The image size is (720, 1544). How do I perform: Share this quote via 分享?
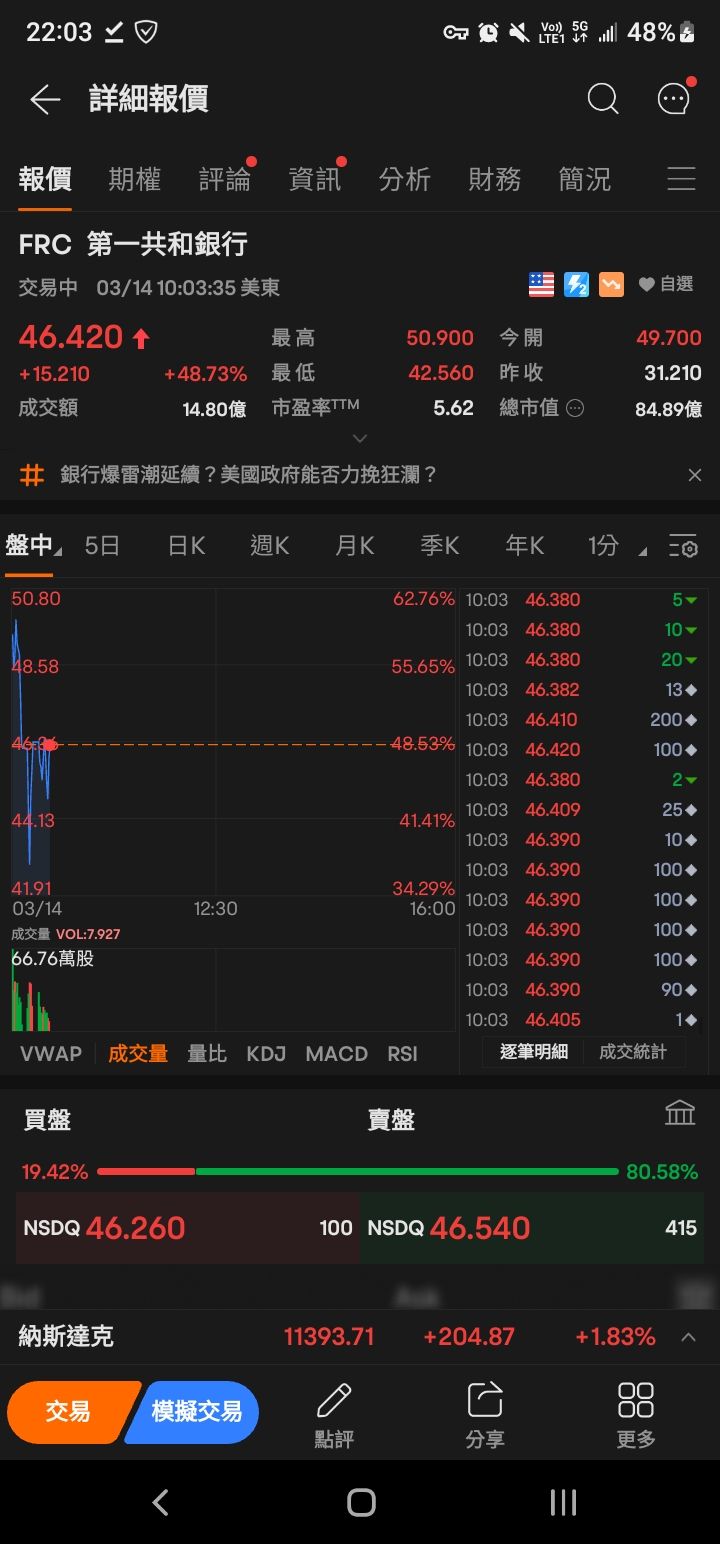pyautogui.click(x=485, y=1414)
